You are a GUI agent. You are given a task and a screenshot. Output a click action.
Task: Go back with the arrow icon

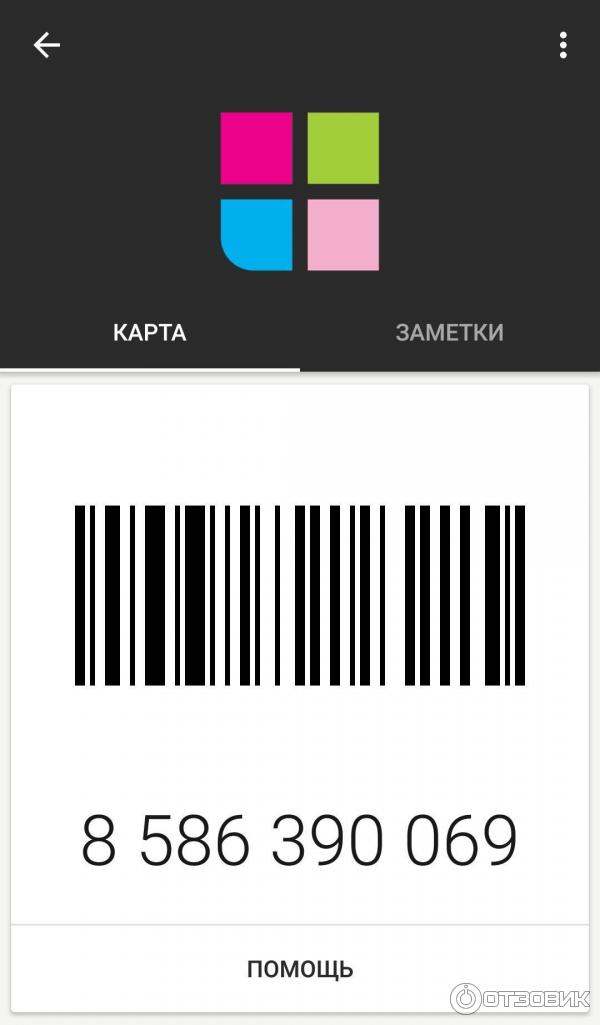46,45
